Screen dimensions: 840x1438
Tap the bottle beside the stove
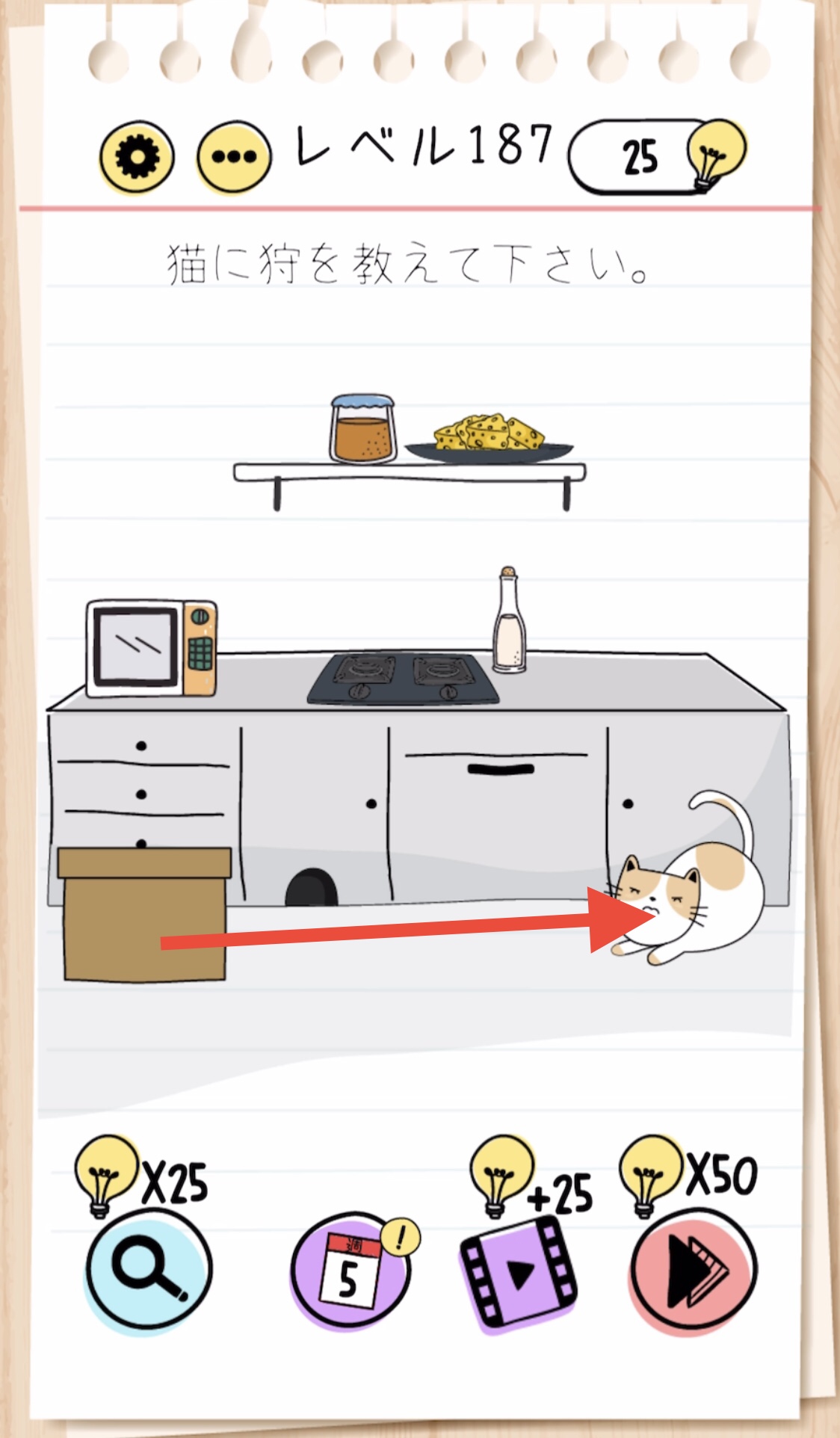tap(510, 620)
